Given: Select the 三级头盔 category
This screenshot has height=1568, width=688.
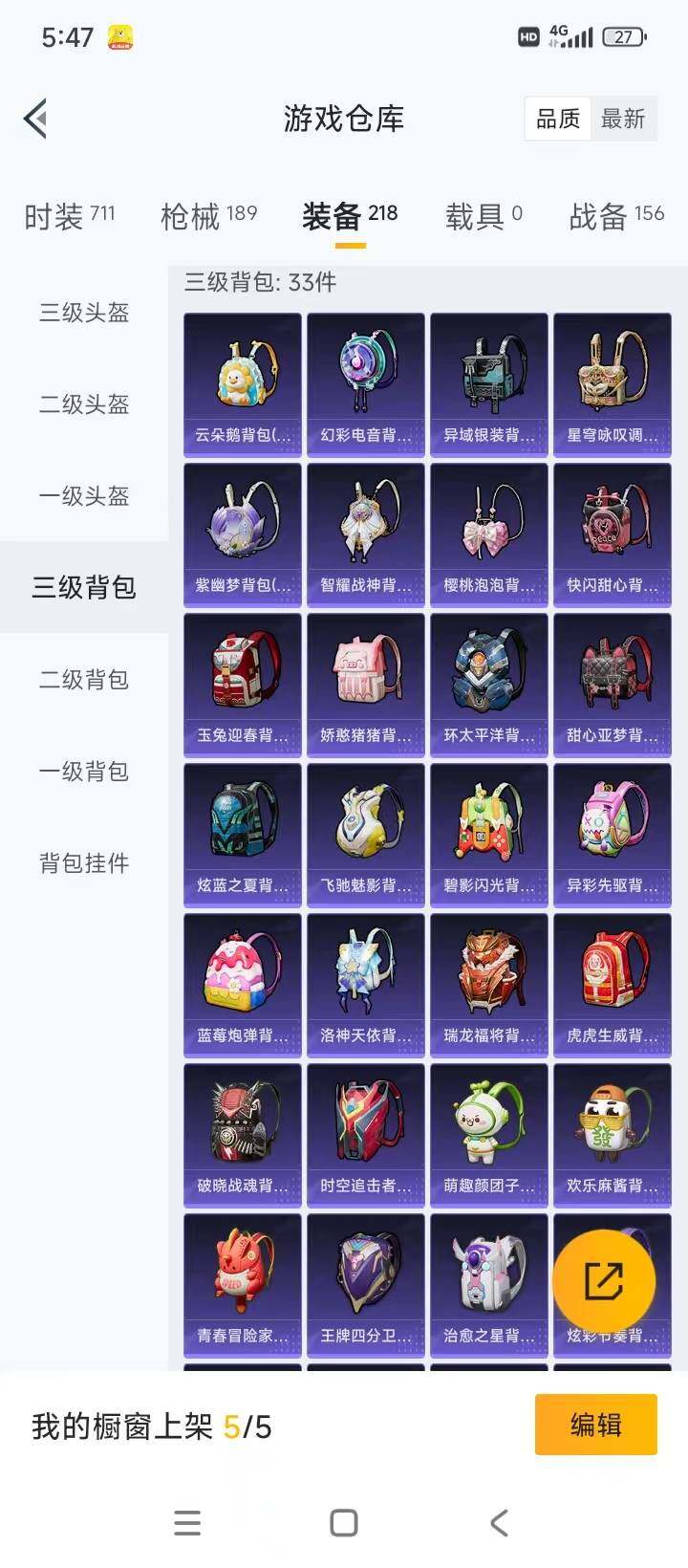Looking at the screenshot, I should coord(84,313).
